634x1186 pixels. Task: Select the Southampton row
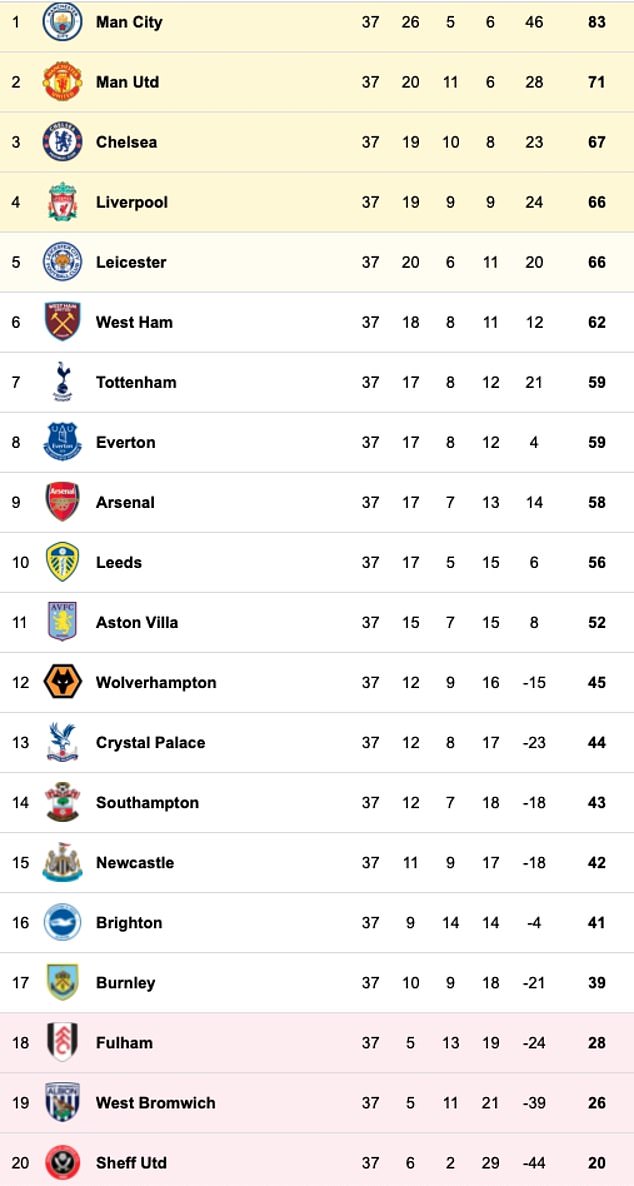(317, 803)
